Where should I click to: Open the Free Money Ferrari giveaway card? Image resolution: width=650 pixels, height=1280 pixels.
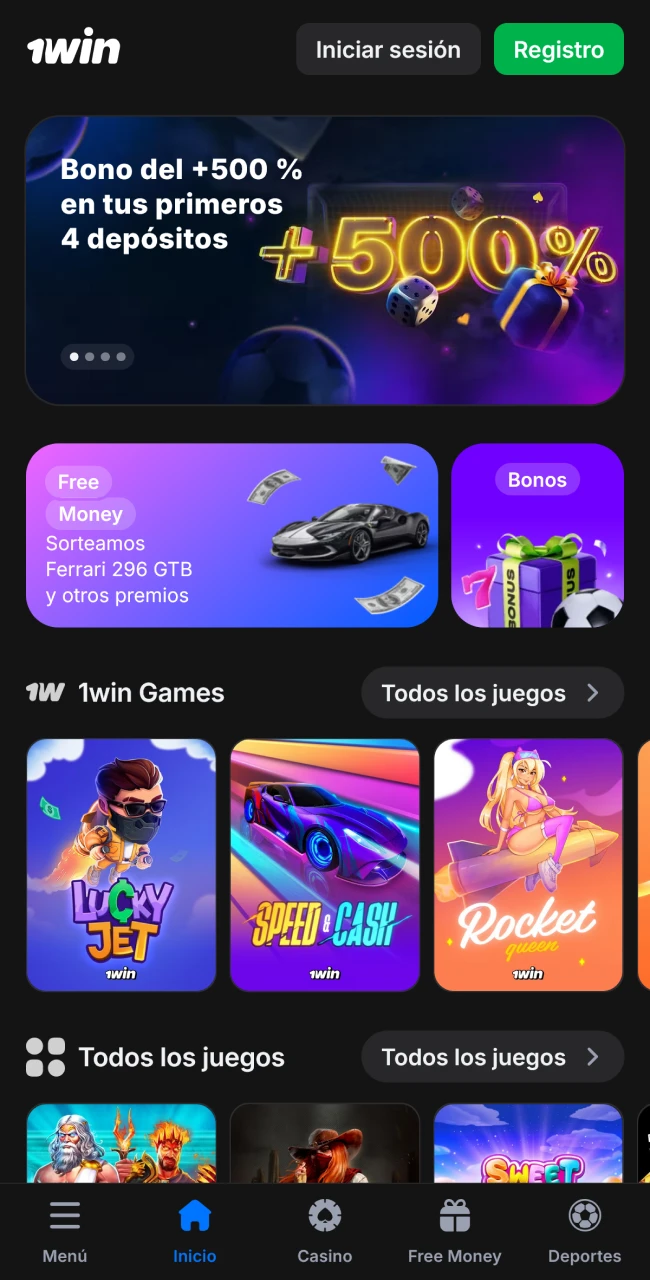[x=232, y=536]
